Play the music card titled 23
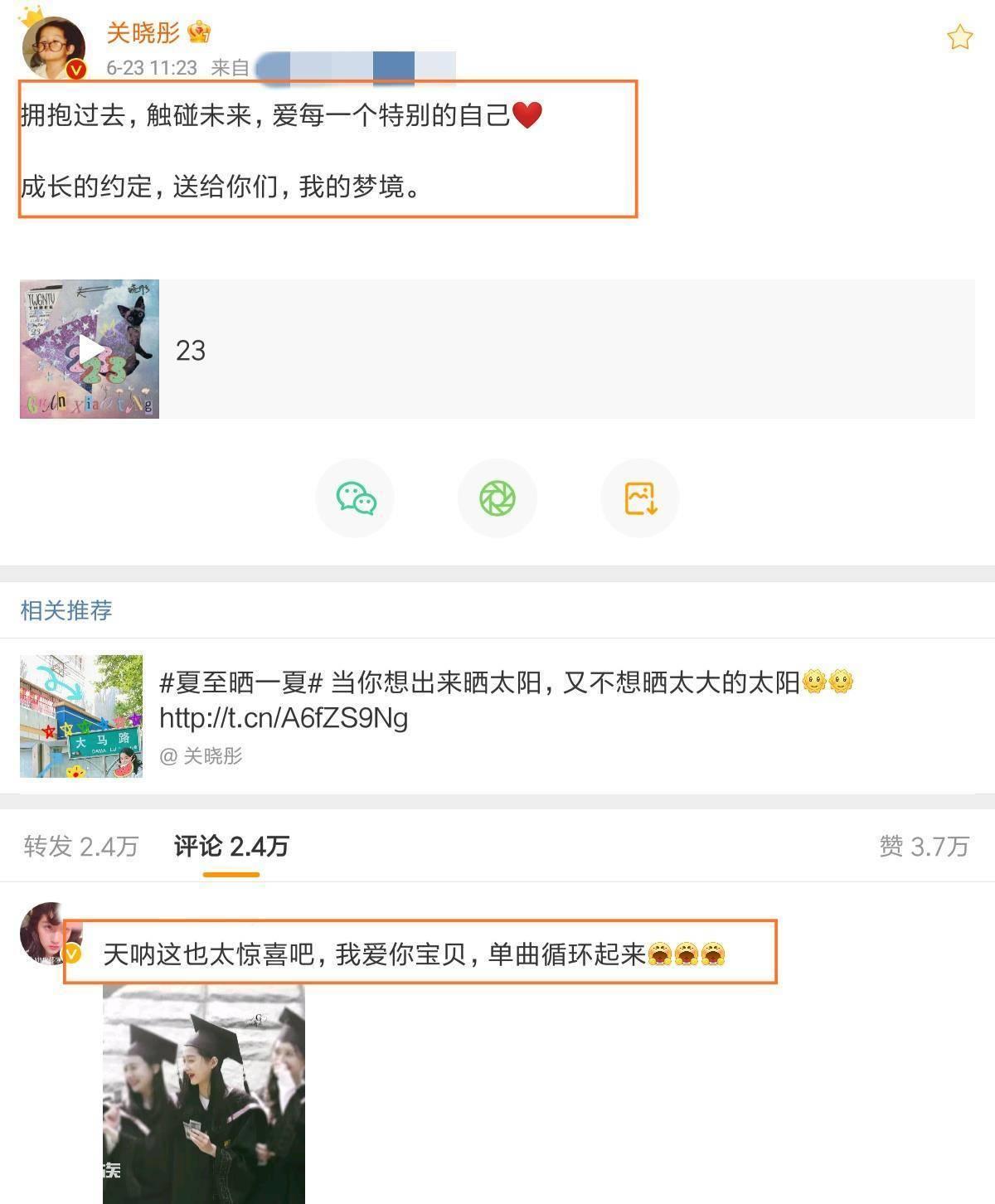This screenshot has width=995, height=1204. (x=90, y=349)
